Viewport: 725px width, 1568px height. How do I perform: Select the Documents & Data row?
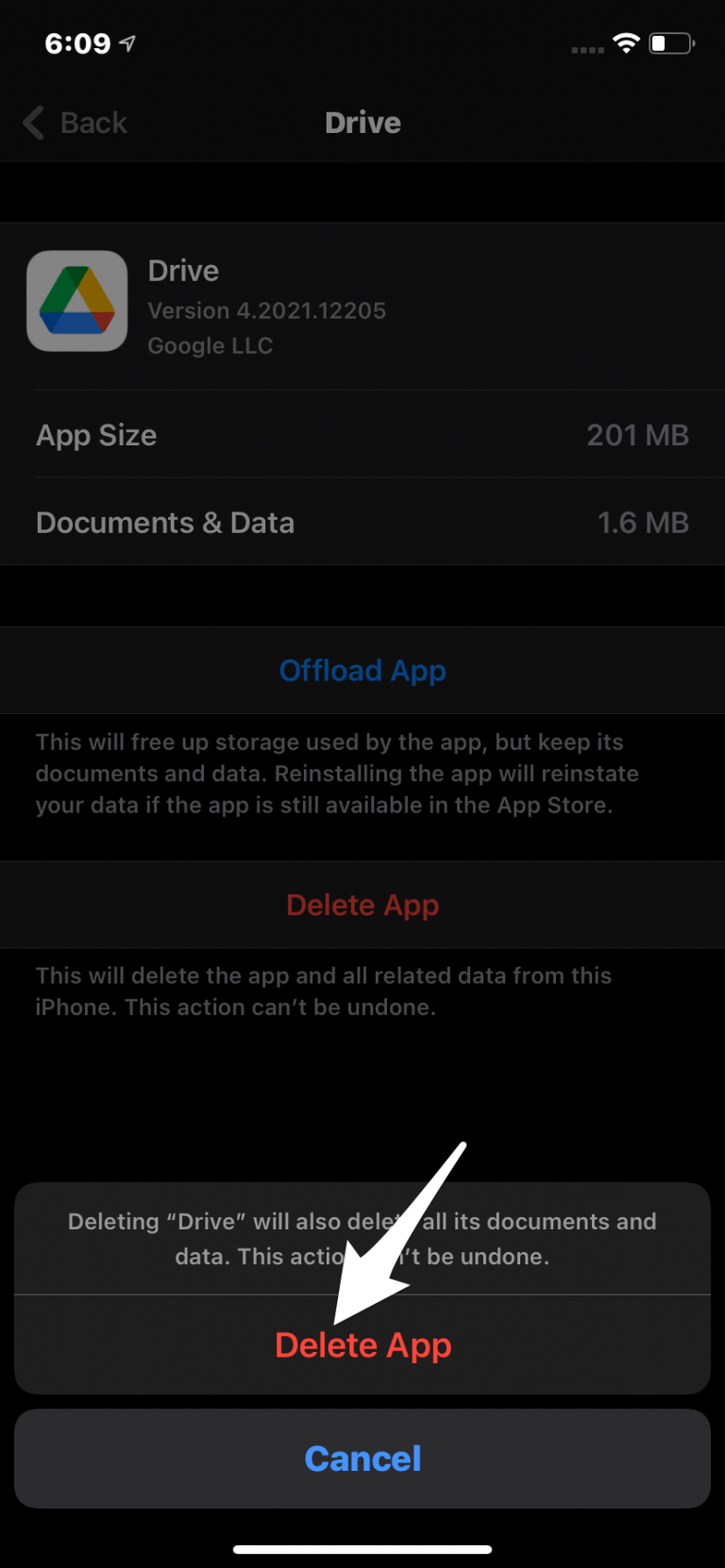362,523
